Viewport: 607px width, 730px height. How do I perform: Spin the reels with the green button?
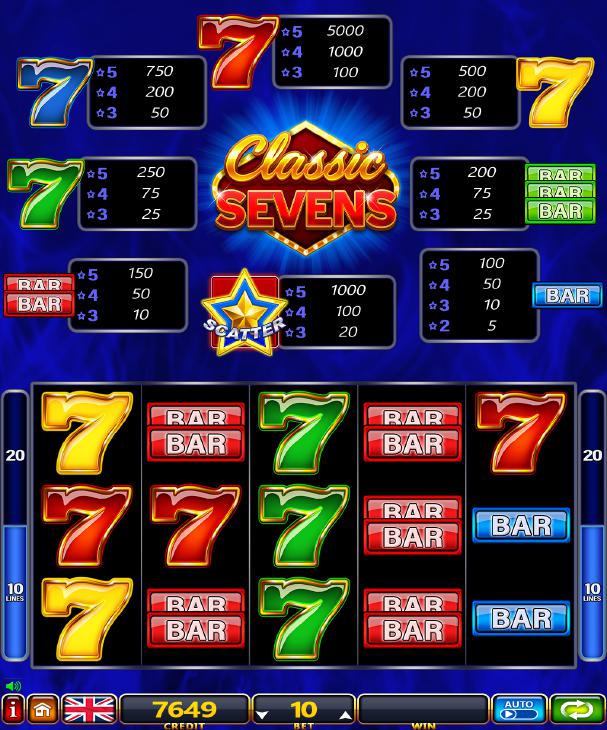tap(577, 709)
